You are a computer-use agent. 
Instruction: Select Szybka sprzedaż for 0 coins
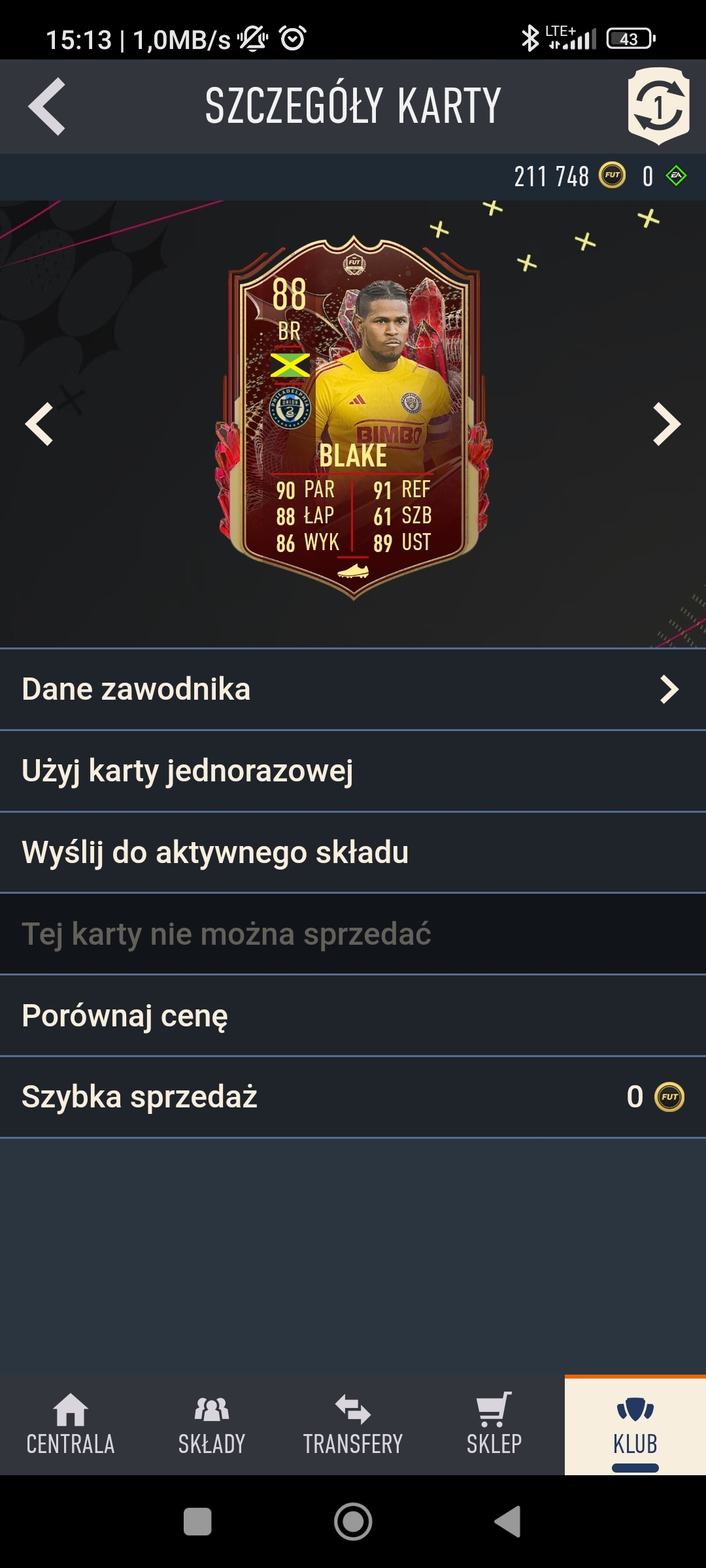[x=353, y=1097]
